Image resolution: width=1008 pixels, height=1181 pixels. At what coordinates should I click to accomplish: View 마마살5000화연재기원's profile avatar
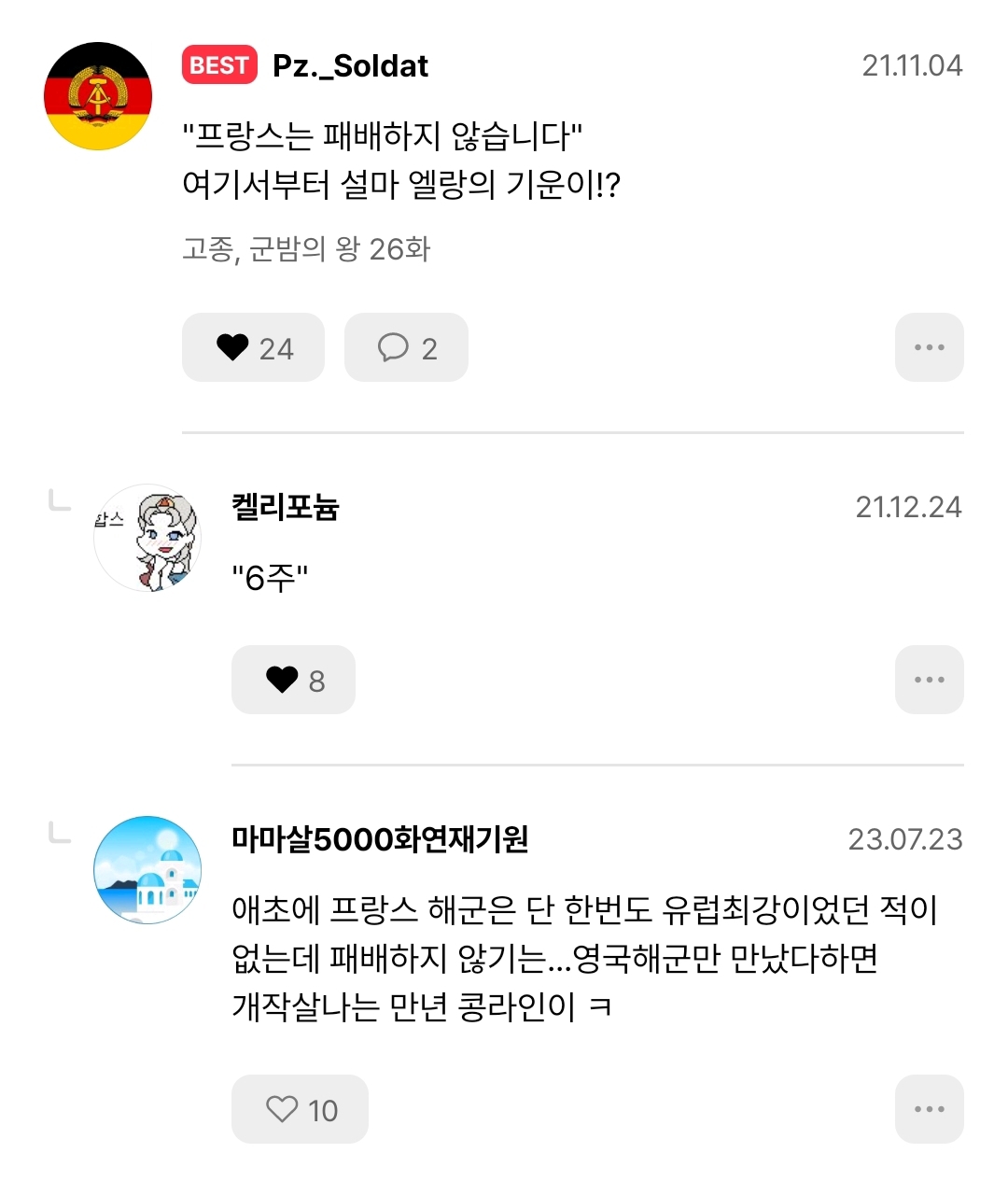(x=147, y=870)
